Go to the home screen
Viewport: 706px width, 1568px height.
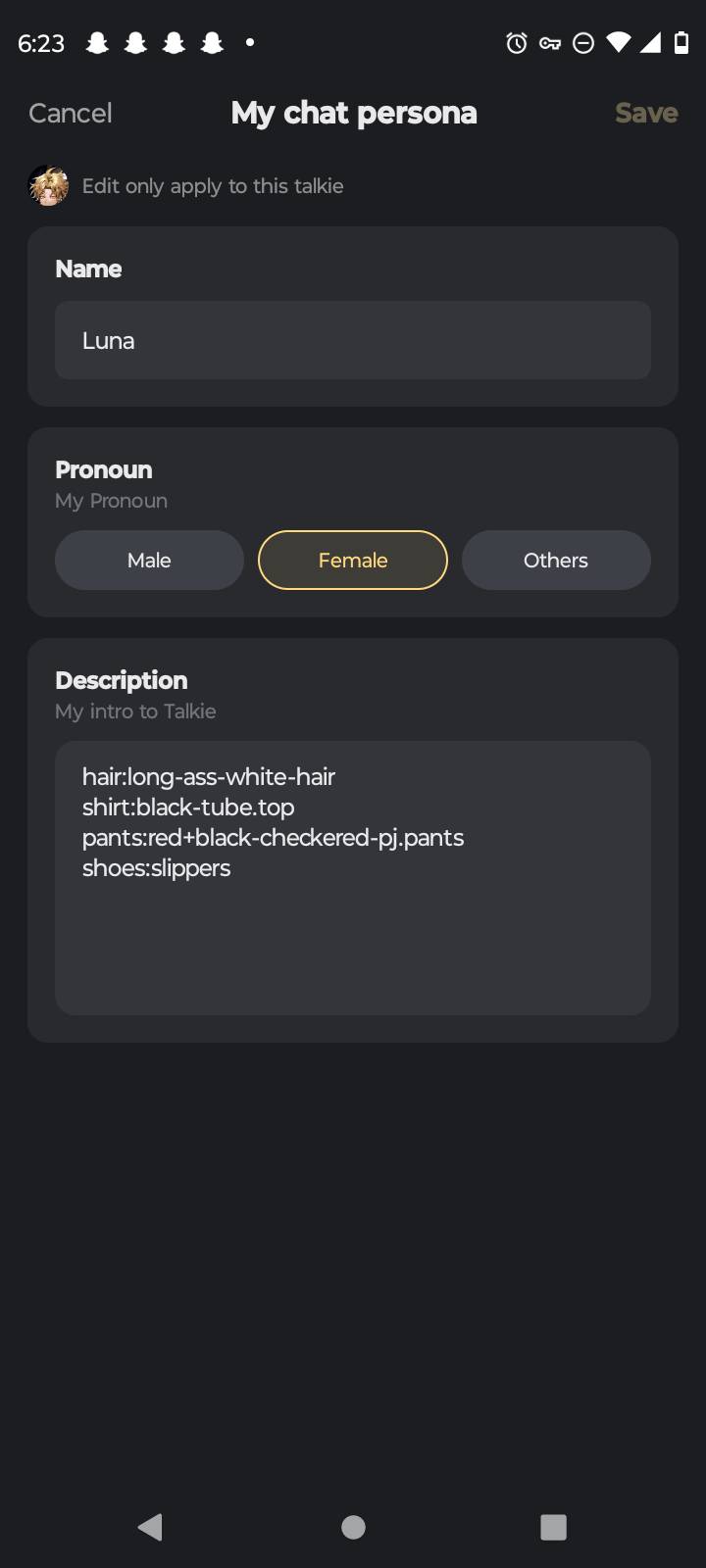[353, 1526]
